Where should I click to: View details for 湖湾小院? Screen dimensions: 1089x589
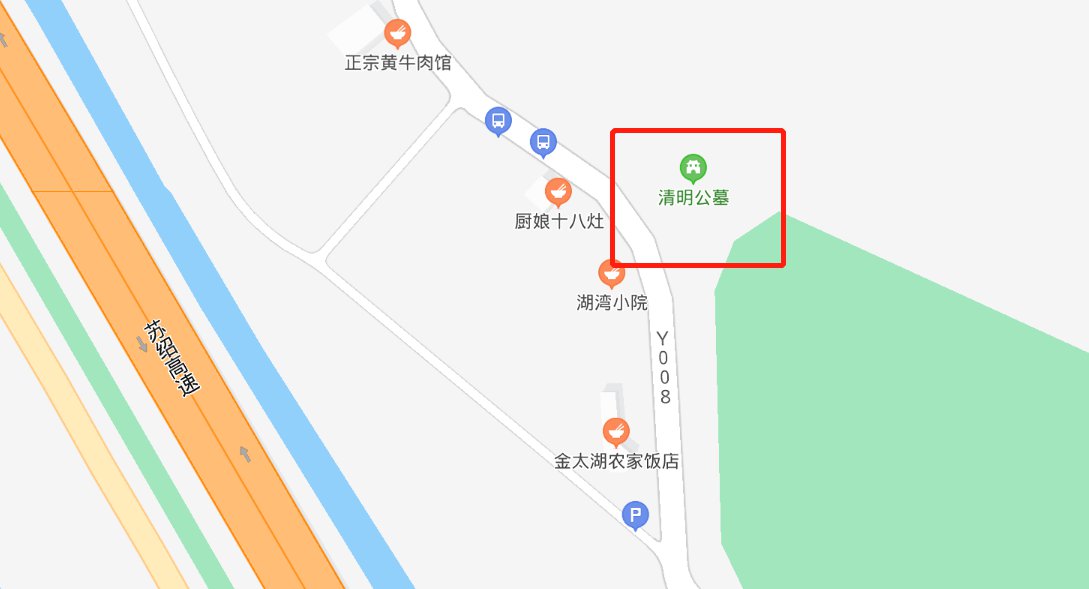pos(611,273)
